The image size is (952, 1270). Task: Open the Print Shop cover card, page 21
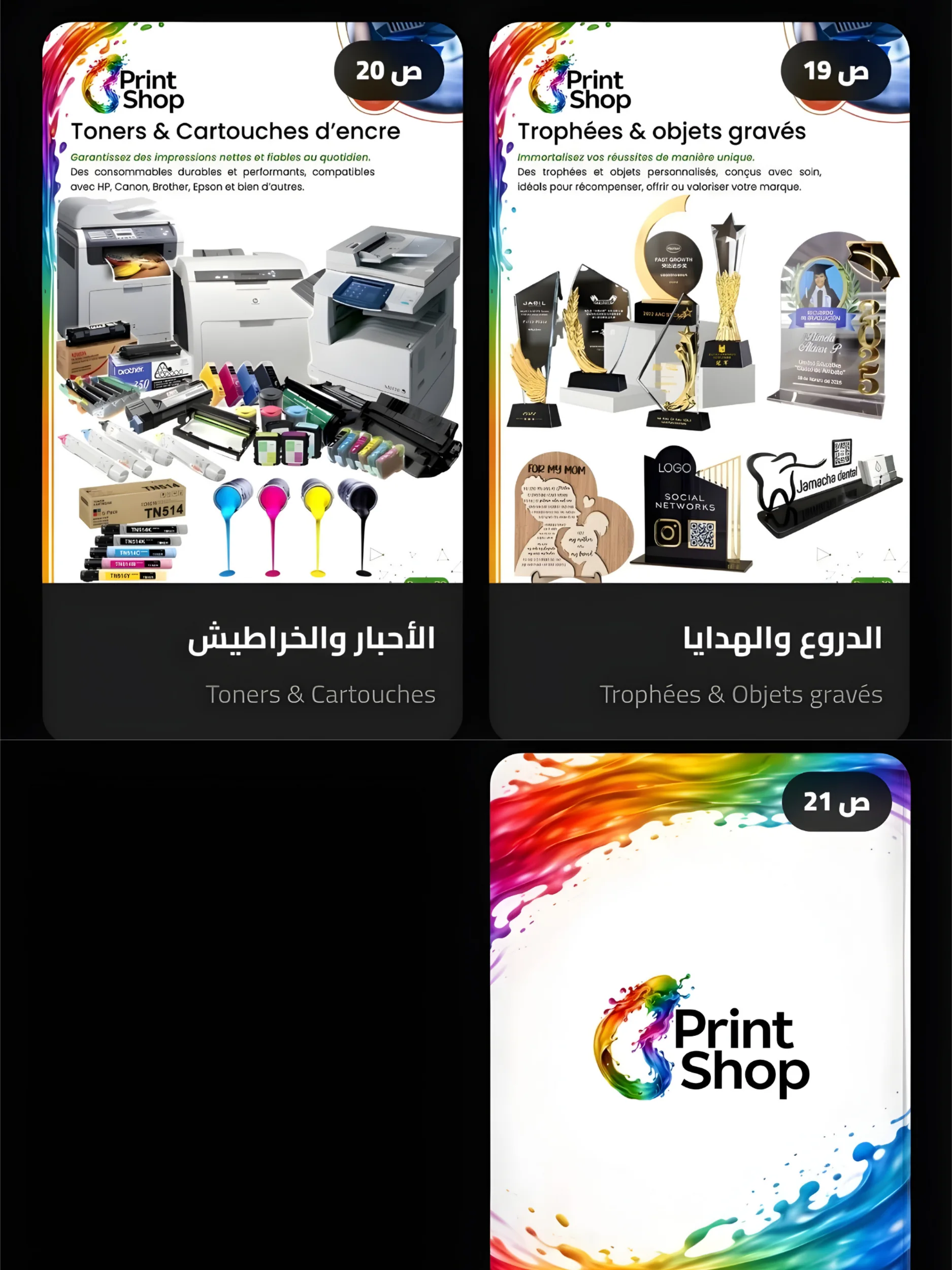(700, 1011)
